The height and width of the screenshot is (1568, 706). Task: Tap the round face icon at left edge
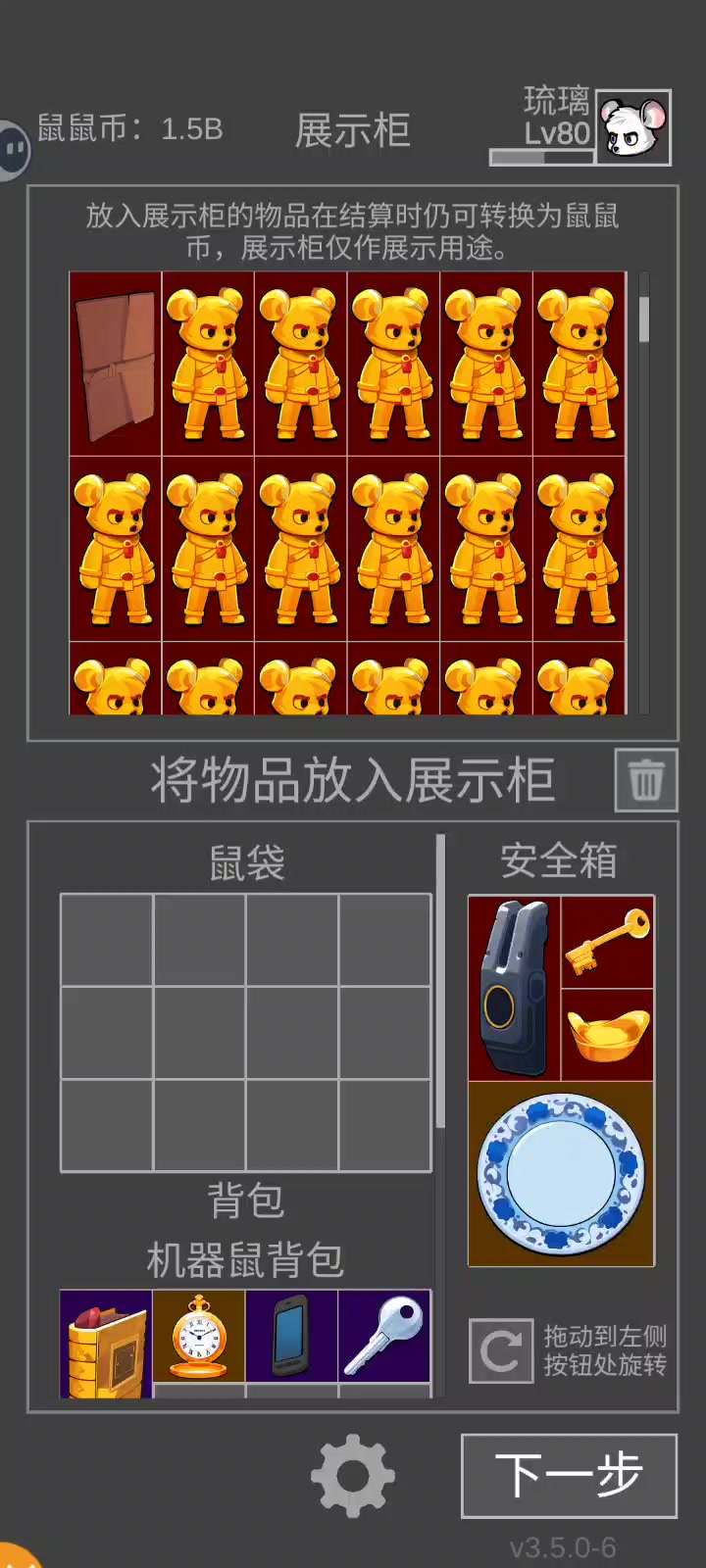point(14,150)
